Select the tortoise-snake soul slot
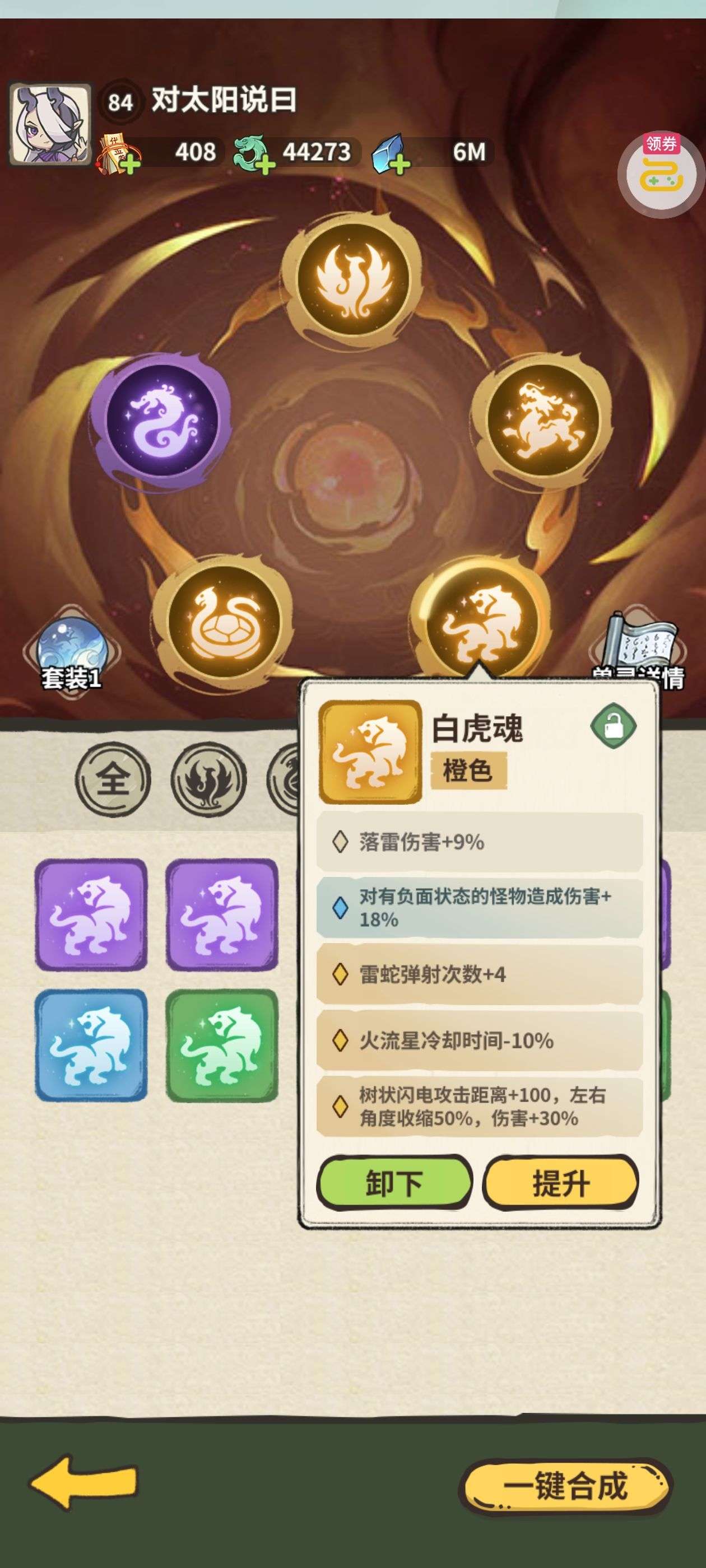The image size is (706, 1568). click(224, 622)
